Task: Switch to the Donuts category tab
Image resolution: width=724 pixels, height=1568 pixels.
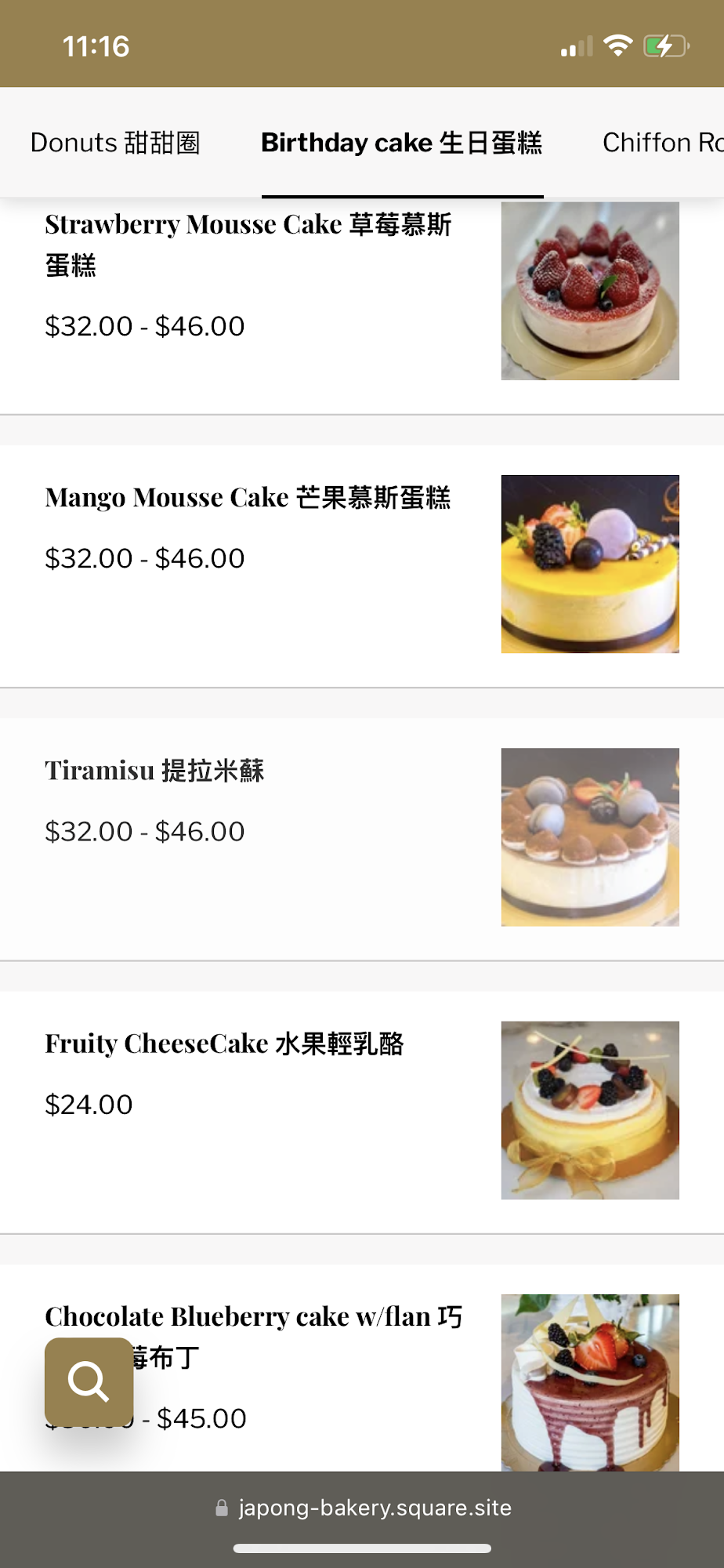Action: [x=115, y=143]
